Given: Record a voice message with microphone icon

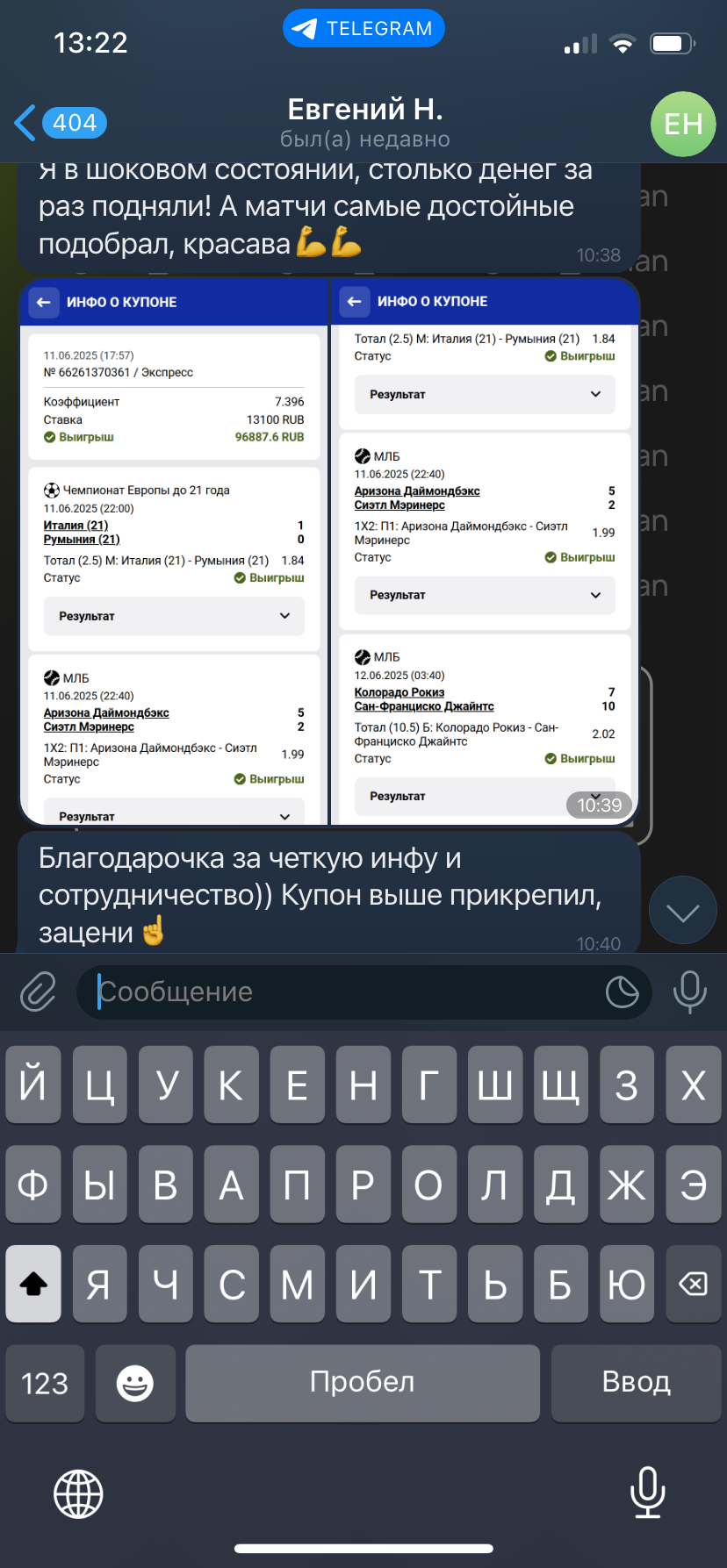Looking at the screenshot, I should [x=690, y=992].
